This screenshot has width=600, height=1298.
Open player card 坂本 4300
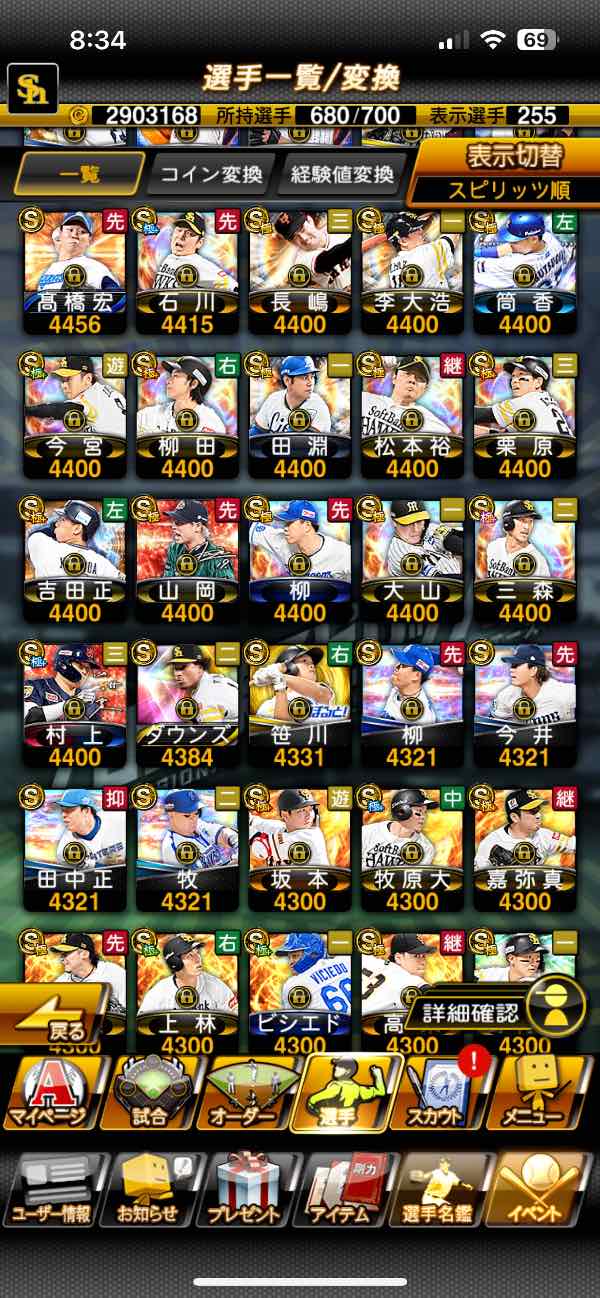[299, 845]
